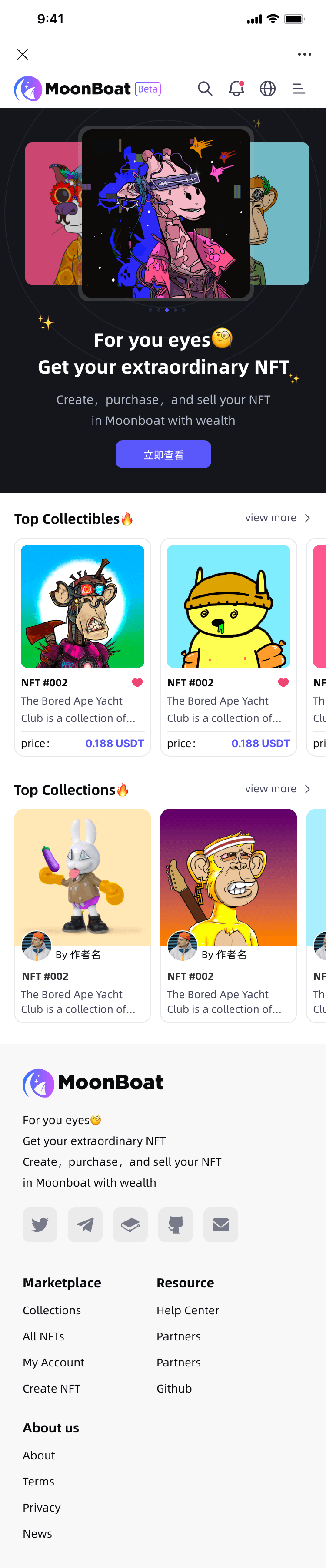The width and height of the screenshot is (326, 1568).
Task: View more Top Collectibles
Action: click(x=277, y=517)
